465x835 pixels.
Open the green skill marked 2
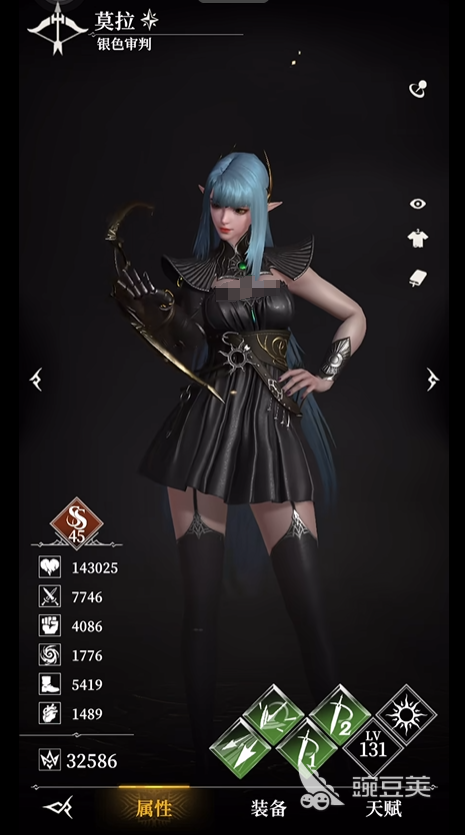340,715
